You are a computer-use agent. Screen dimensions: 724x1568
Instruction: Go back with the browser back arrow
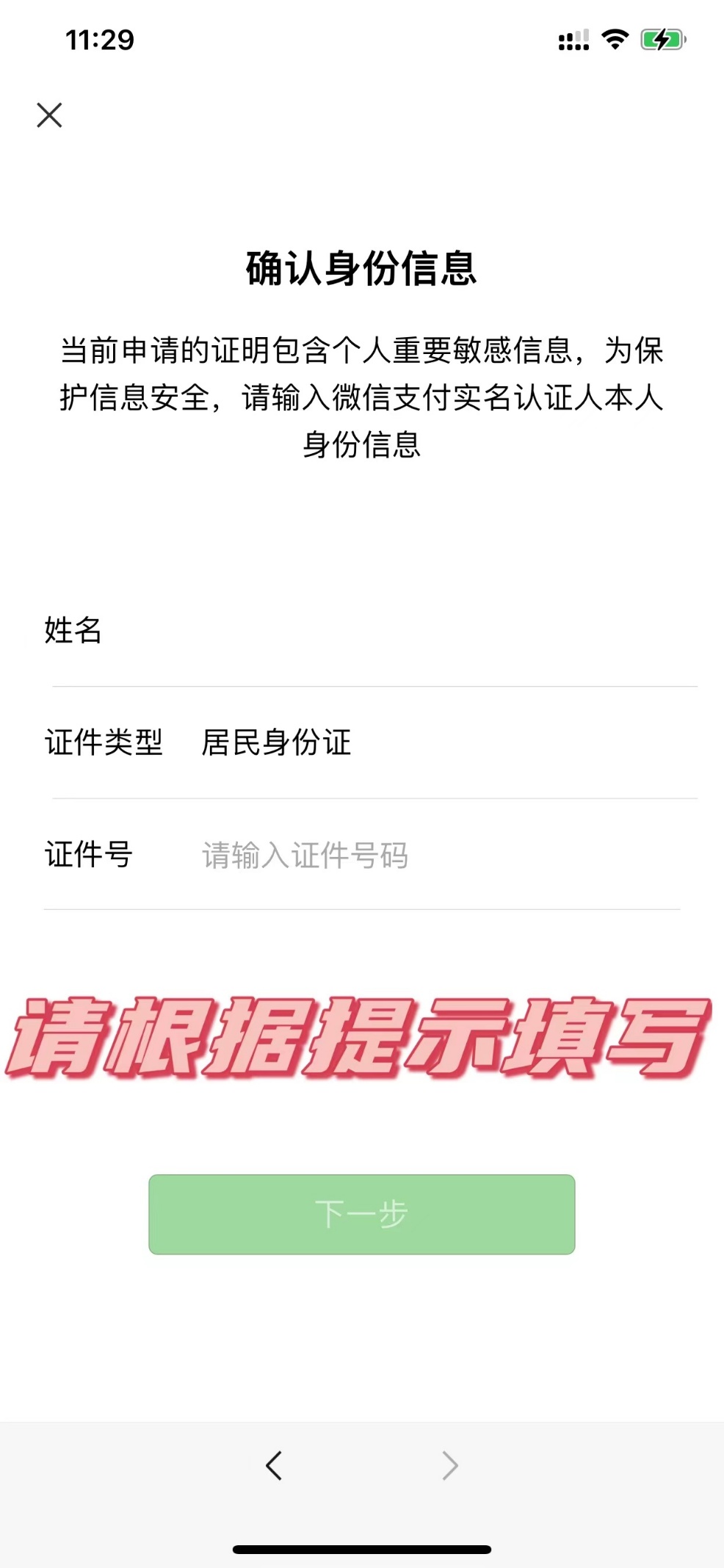point(274,1466)
